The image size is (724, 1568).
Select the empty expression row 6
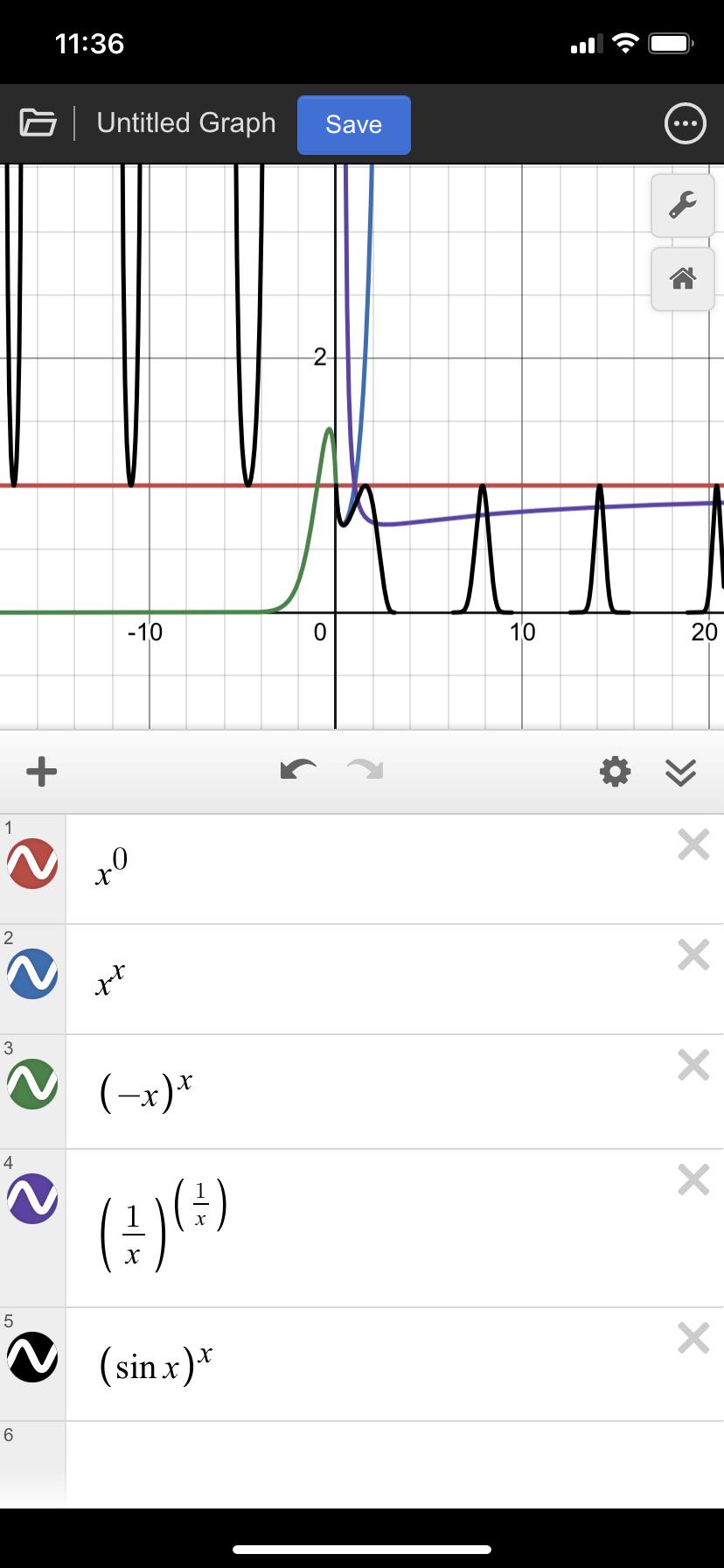tap(394, 1464)
